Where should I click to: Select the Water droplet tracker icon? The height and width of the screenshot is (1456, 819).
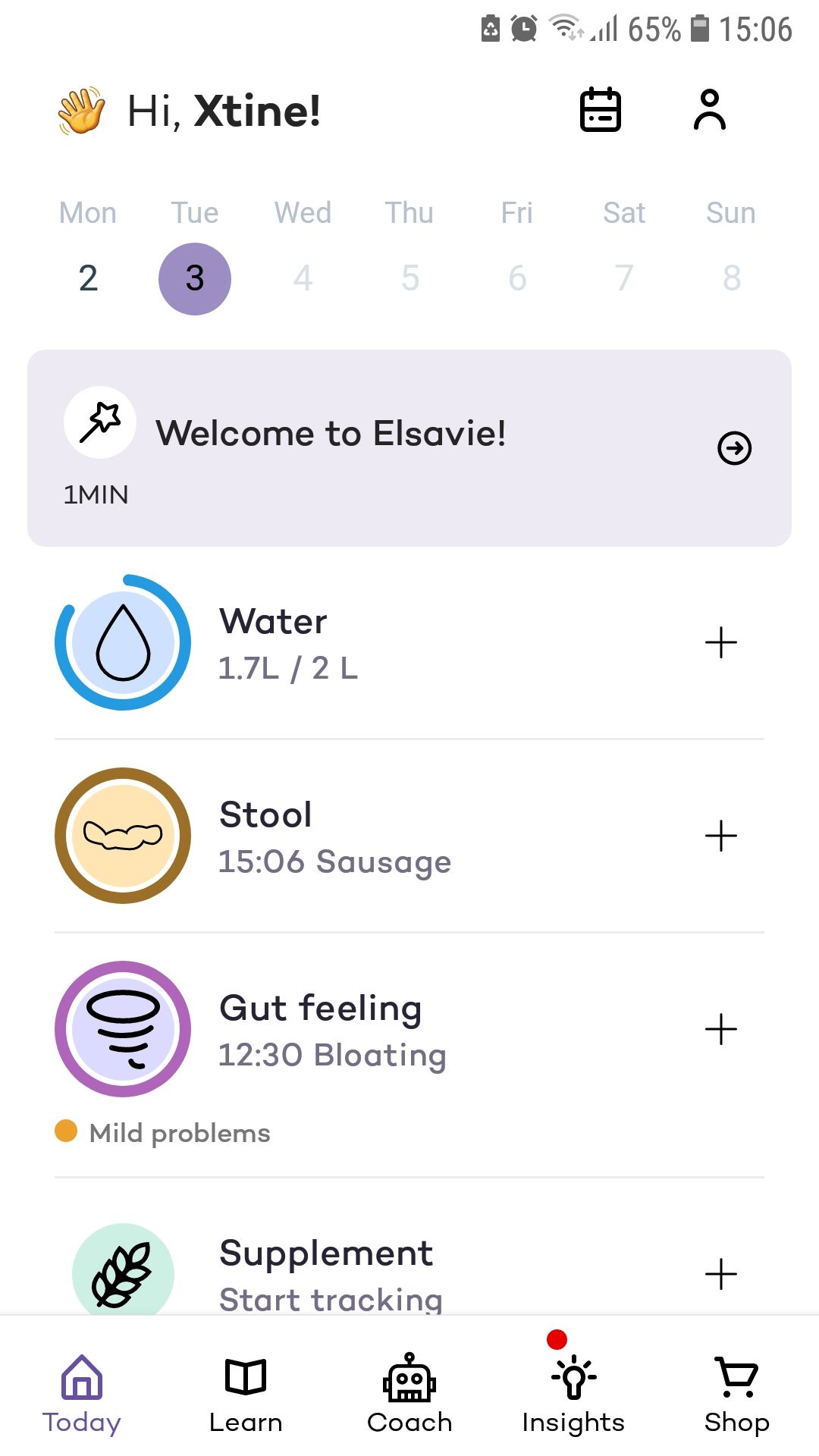122,642
